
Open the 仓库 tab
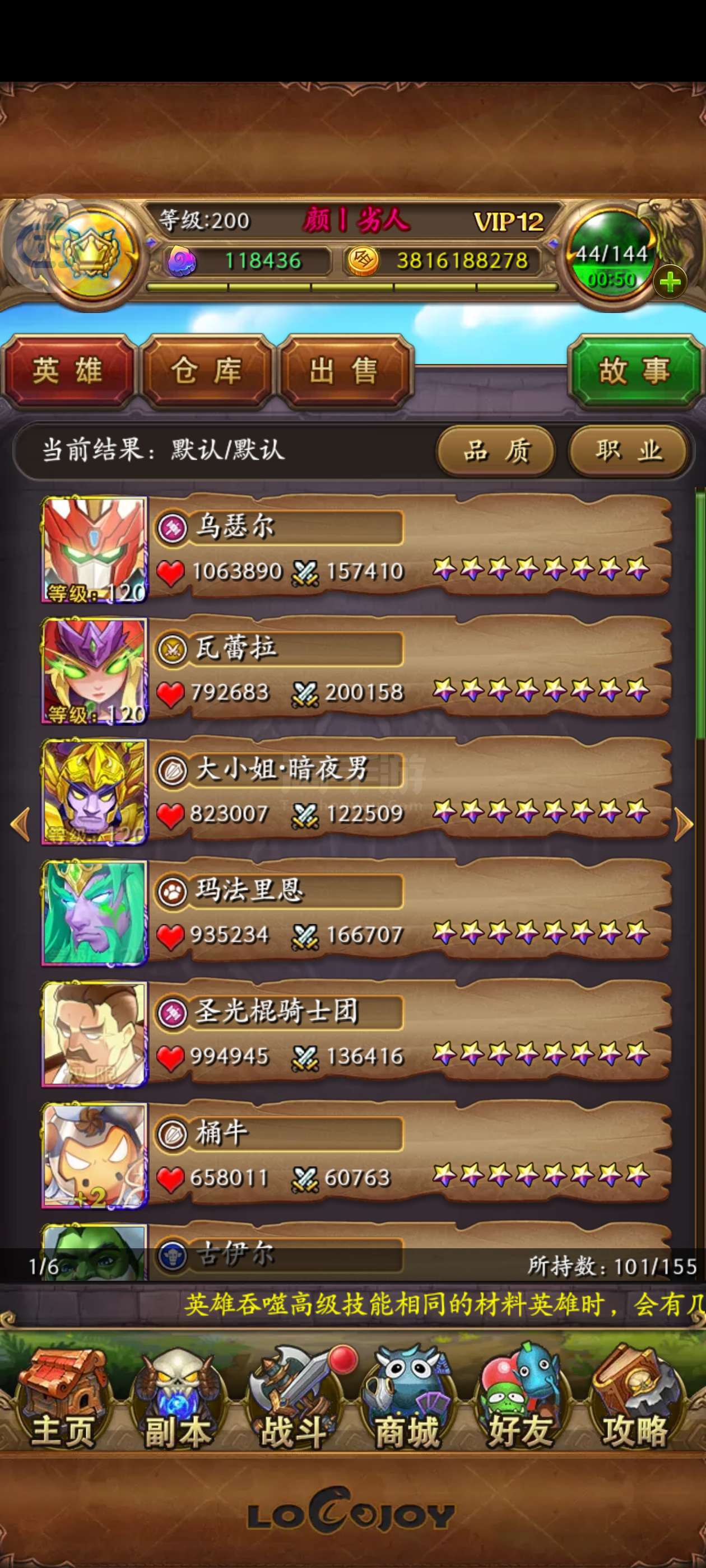pyautogui.click(x=207, y=371)
